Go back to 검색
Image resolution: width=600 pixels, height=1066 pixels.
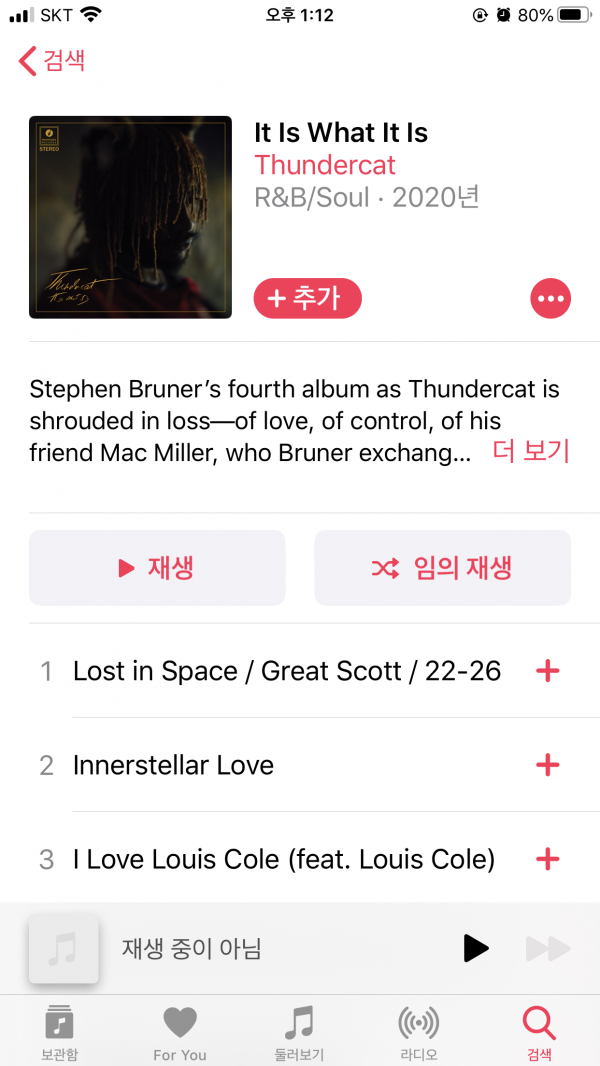[52, 60]
